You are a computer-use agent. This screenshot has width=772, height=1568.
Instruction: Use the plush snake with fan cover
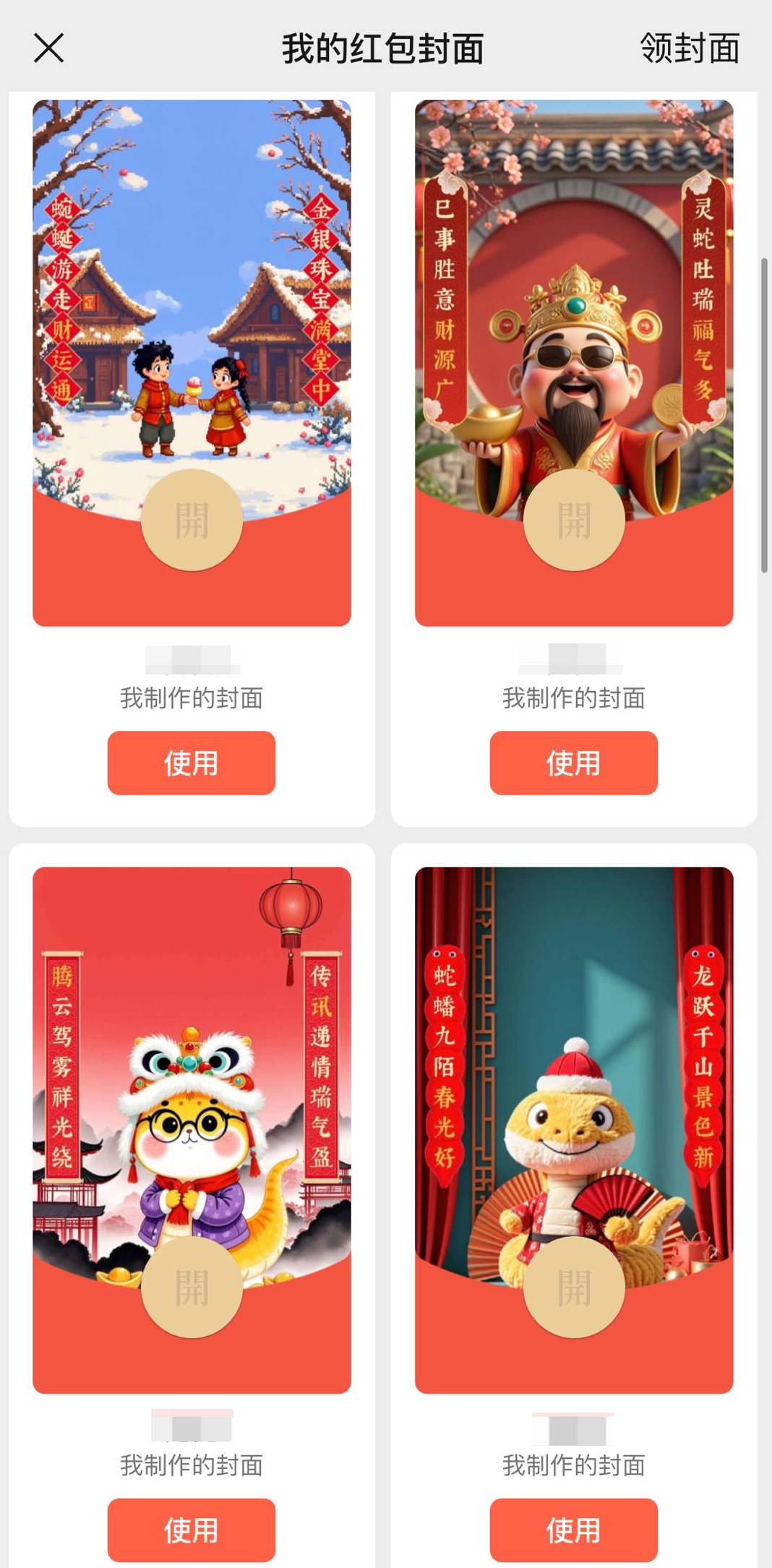(574, 1530)
